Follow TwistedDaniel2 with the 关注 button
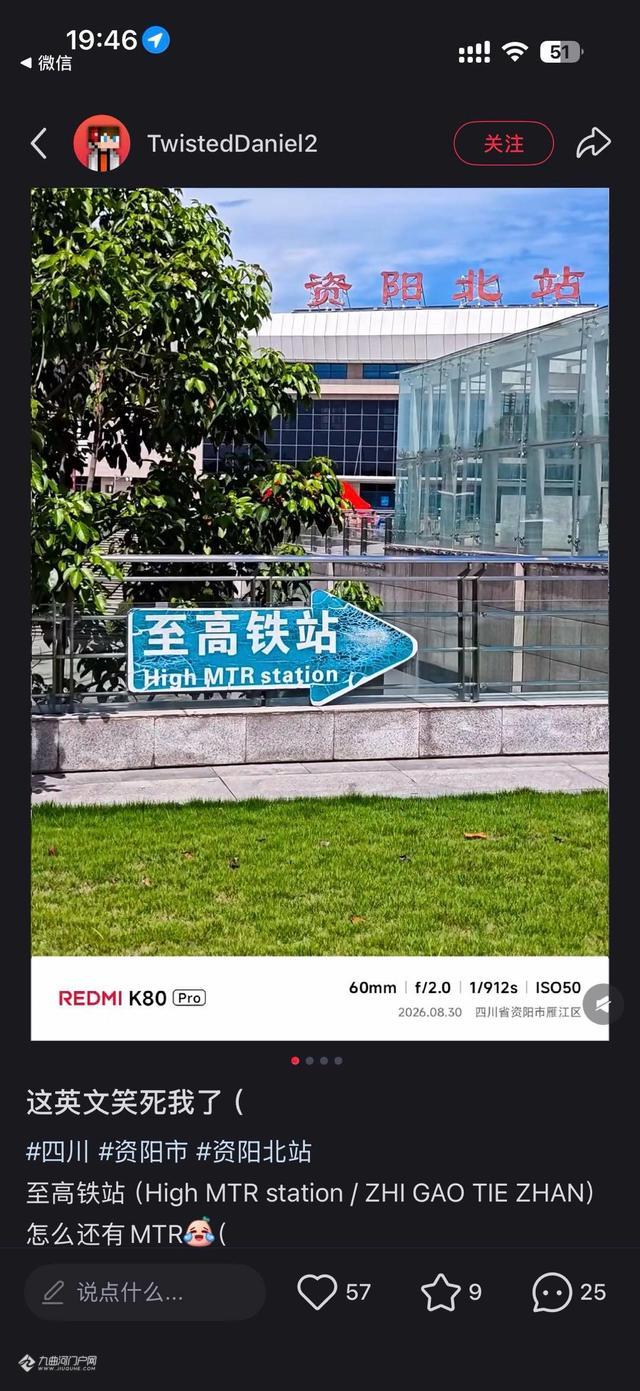The width and height of the screenshot is (640, 1391). (504, 143)
